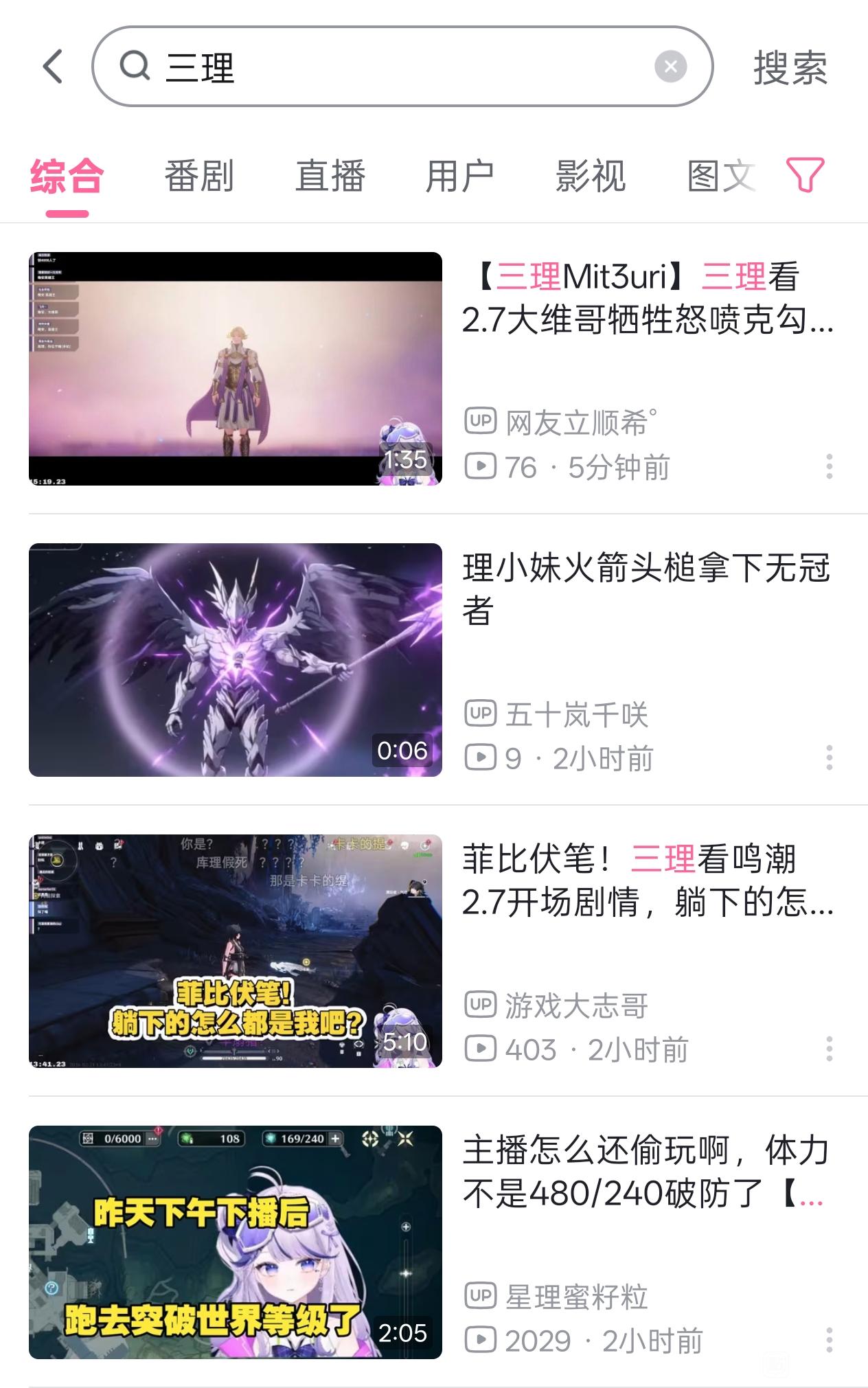Clear the search text 三理
Viewport: 868px width, 1388px height.
670,67
